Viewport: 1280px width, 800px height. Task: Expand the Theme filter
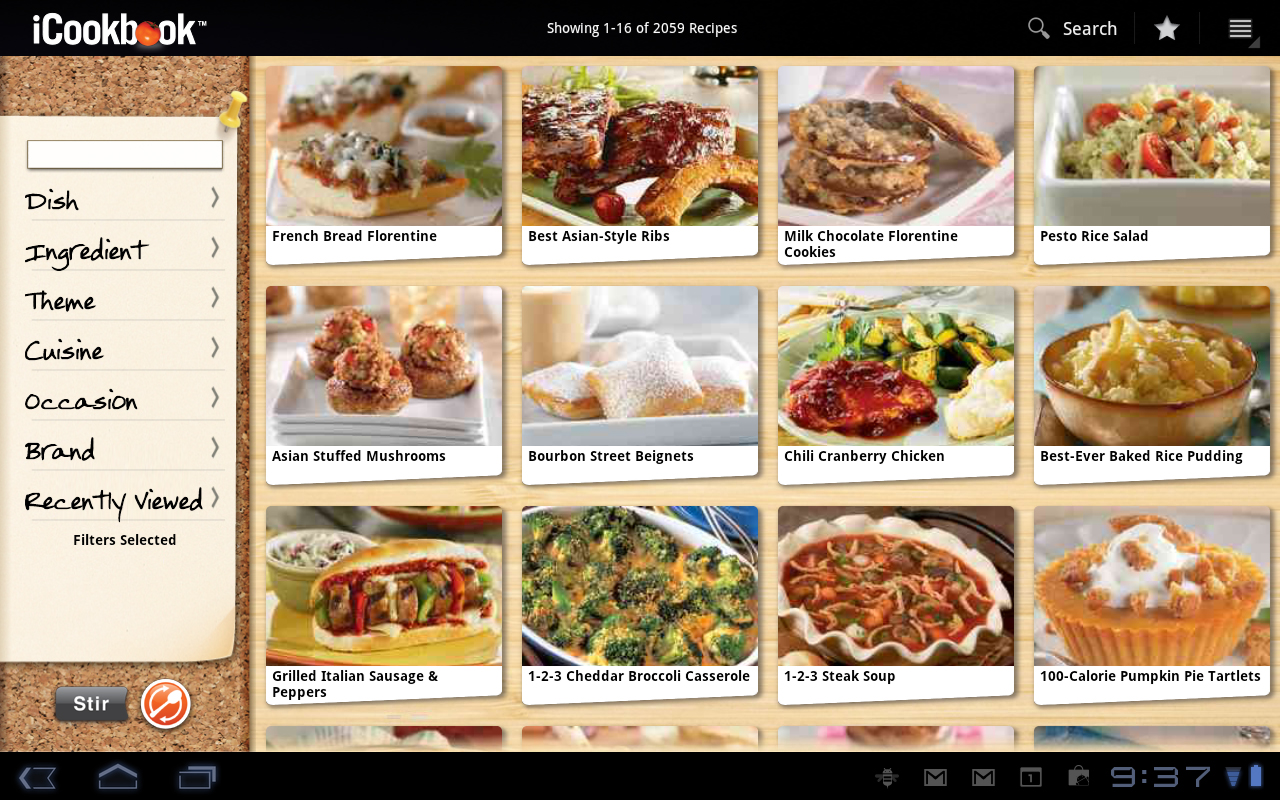122,300
